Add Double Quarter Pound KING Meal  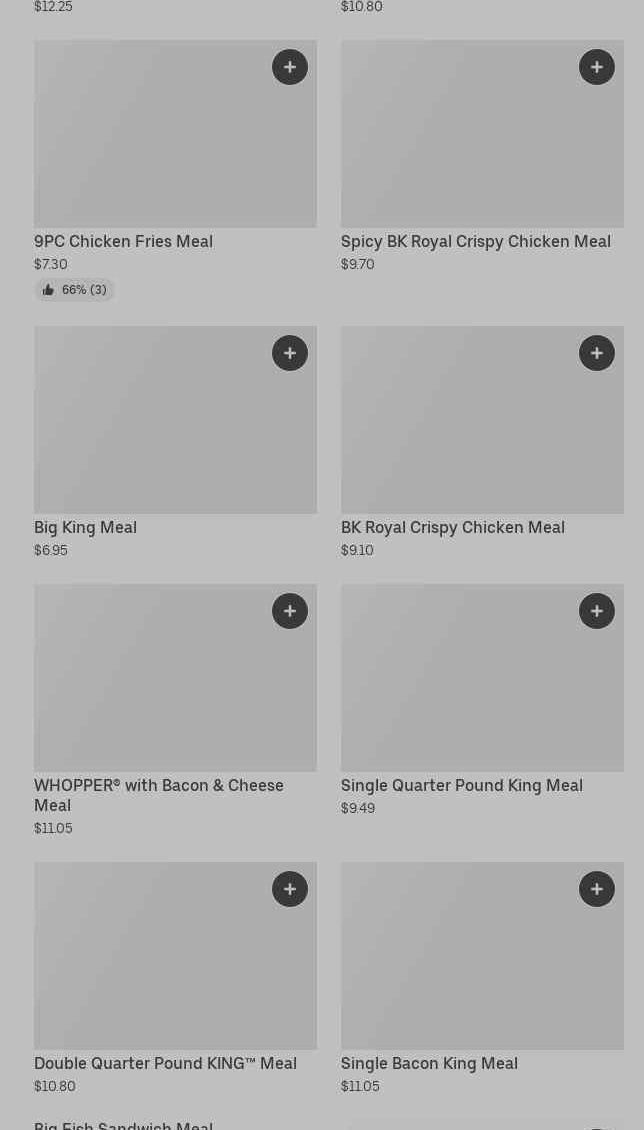click(x=290, y=889)
